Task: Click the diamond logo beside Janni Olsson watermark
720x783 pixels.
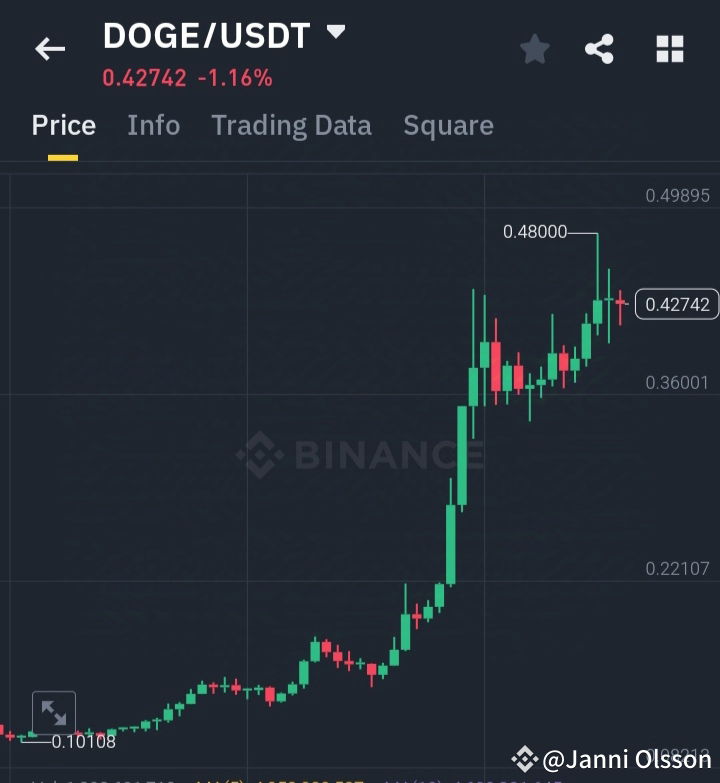Action: pyautogui.click(x=523, y=759)
